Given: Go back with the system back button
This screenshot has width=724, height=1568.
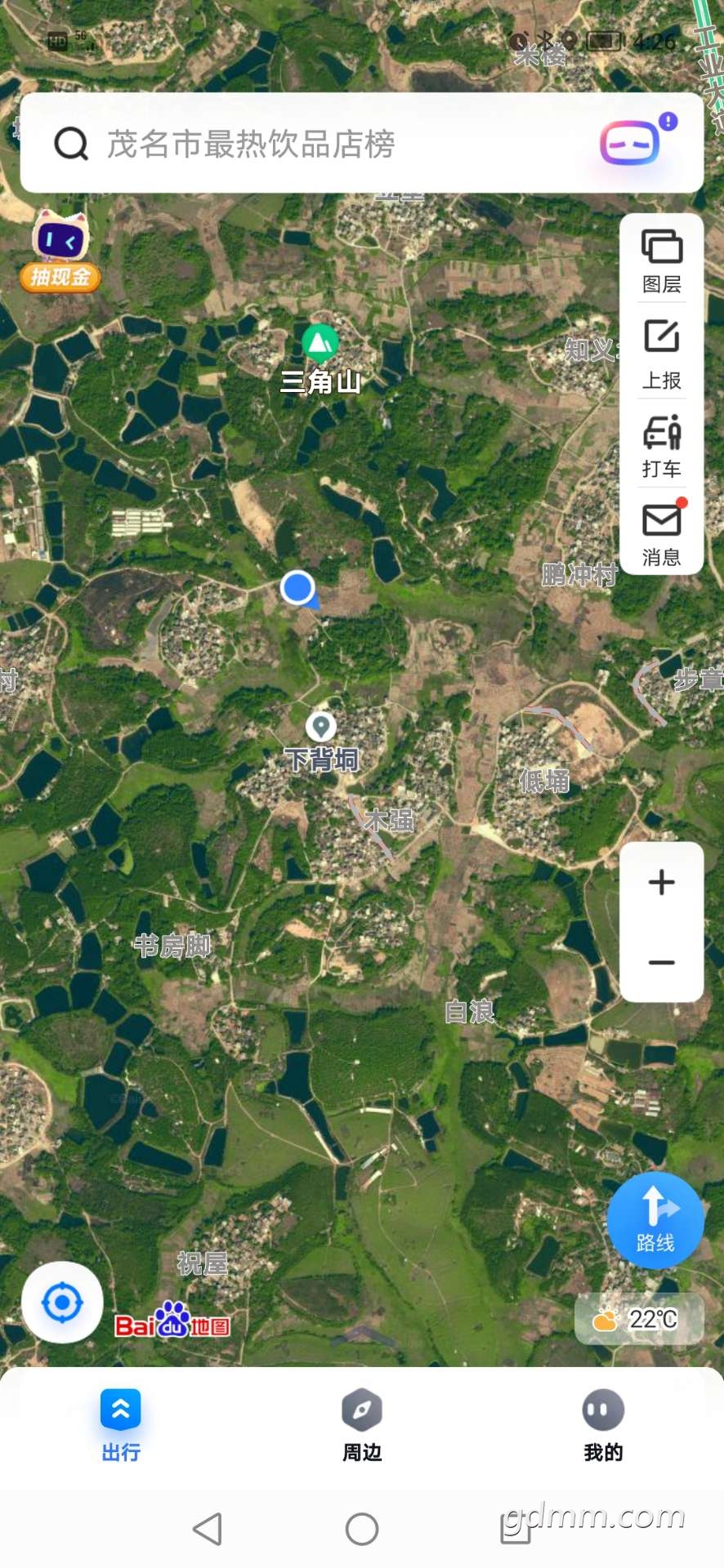Looking at the screenshot, I should (208, 1528).
